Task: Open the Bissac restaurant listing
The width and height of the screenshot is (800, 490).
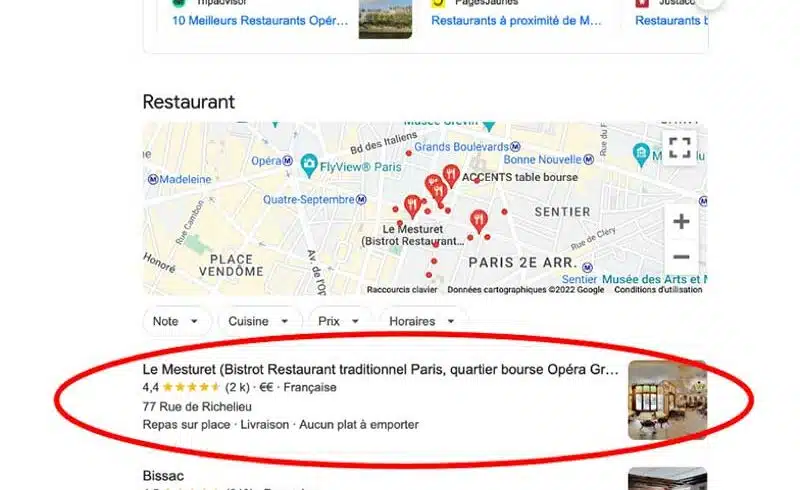Action: tap(164, 475)
